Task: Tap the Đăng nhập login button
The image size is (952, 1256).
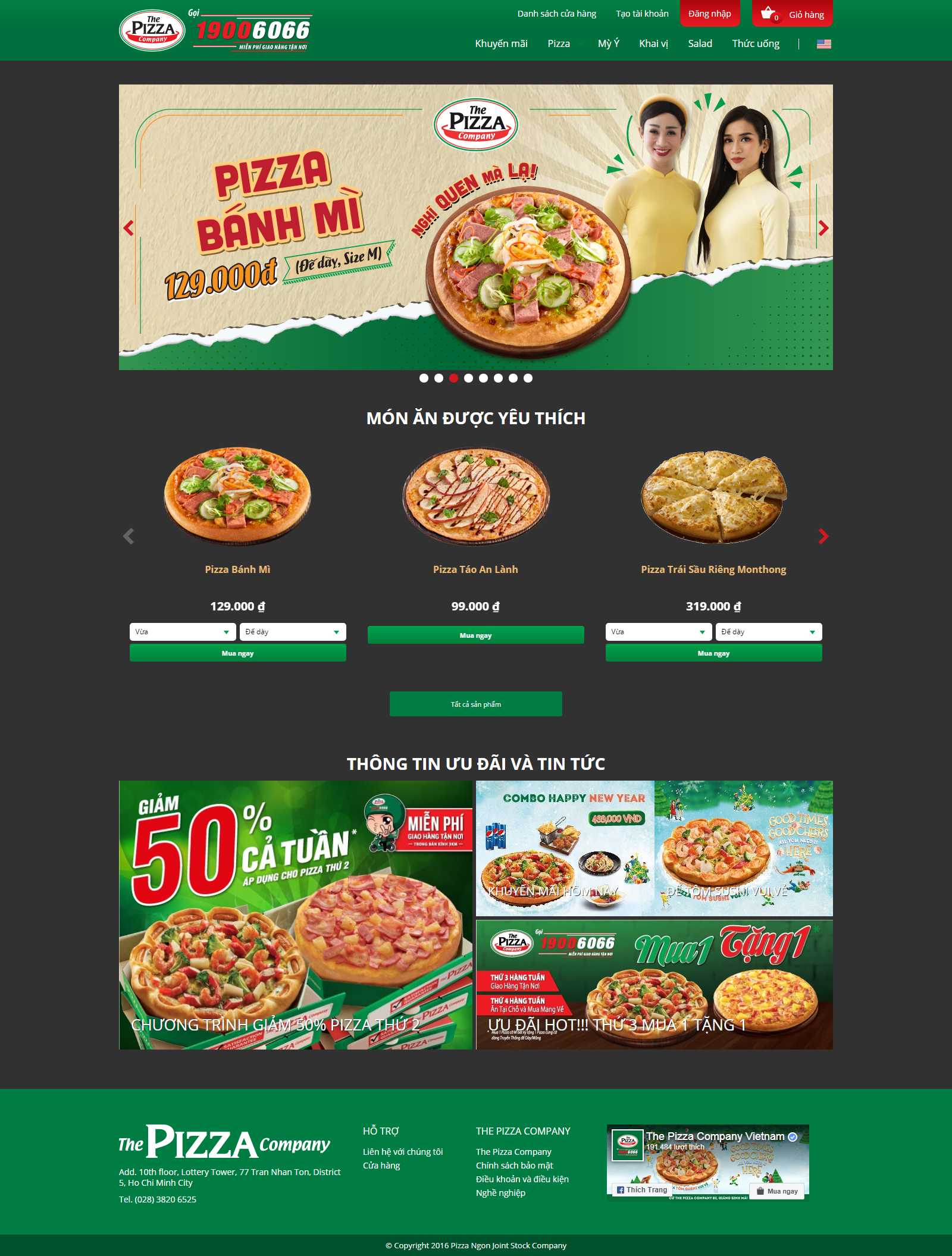Action: [709, 14]
